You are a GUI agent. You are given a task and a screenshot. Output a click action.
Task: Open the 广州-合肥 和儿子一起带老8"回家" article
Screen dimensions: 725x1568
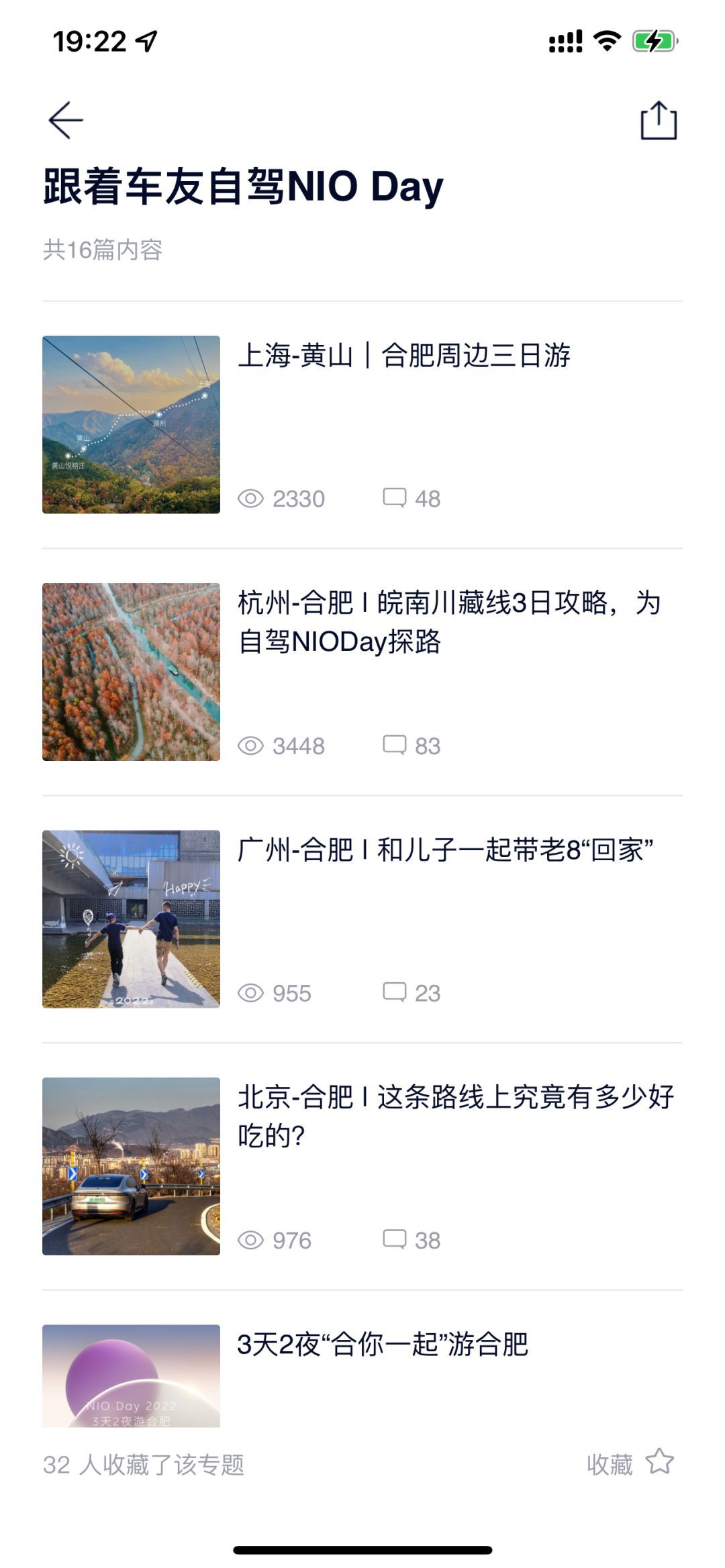pyautogui.click(x=445, y=850)
